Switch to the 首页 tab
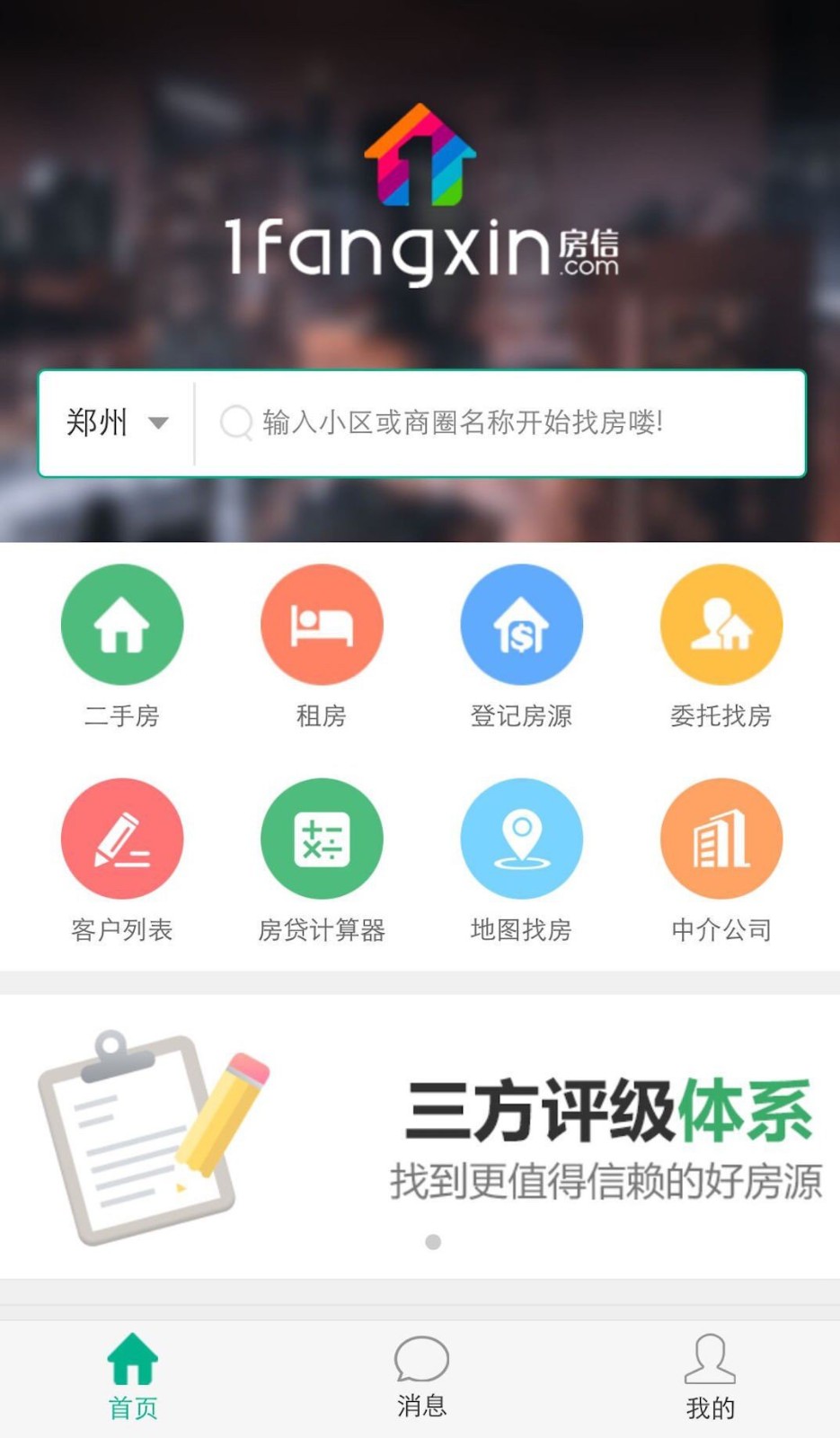 (133, 1377)
